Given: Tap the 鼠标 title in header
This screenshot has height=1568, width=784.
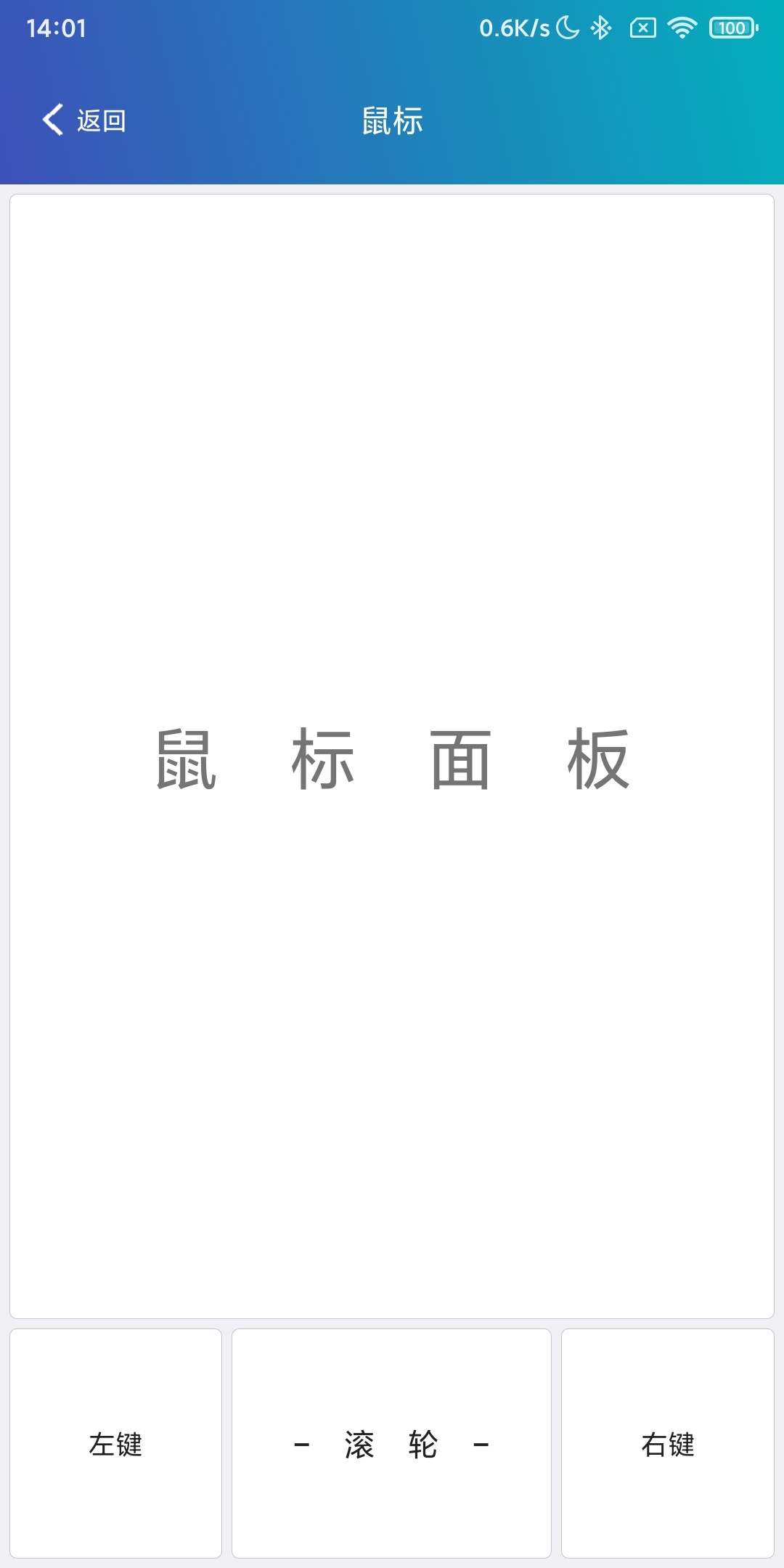Looking at the screenshot, I should click(x=392, y=121).
